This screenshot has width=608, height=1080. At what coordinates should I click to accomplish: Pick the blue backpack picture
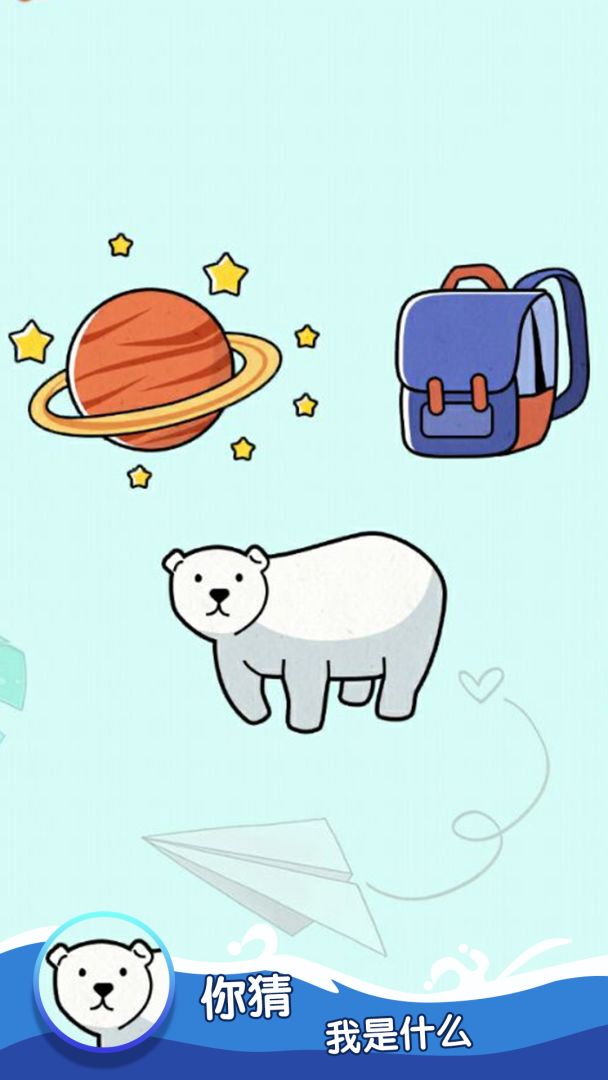coord(492,362)
